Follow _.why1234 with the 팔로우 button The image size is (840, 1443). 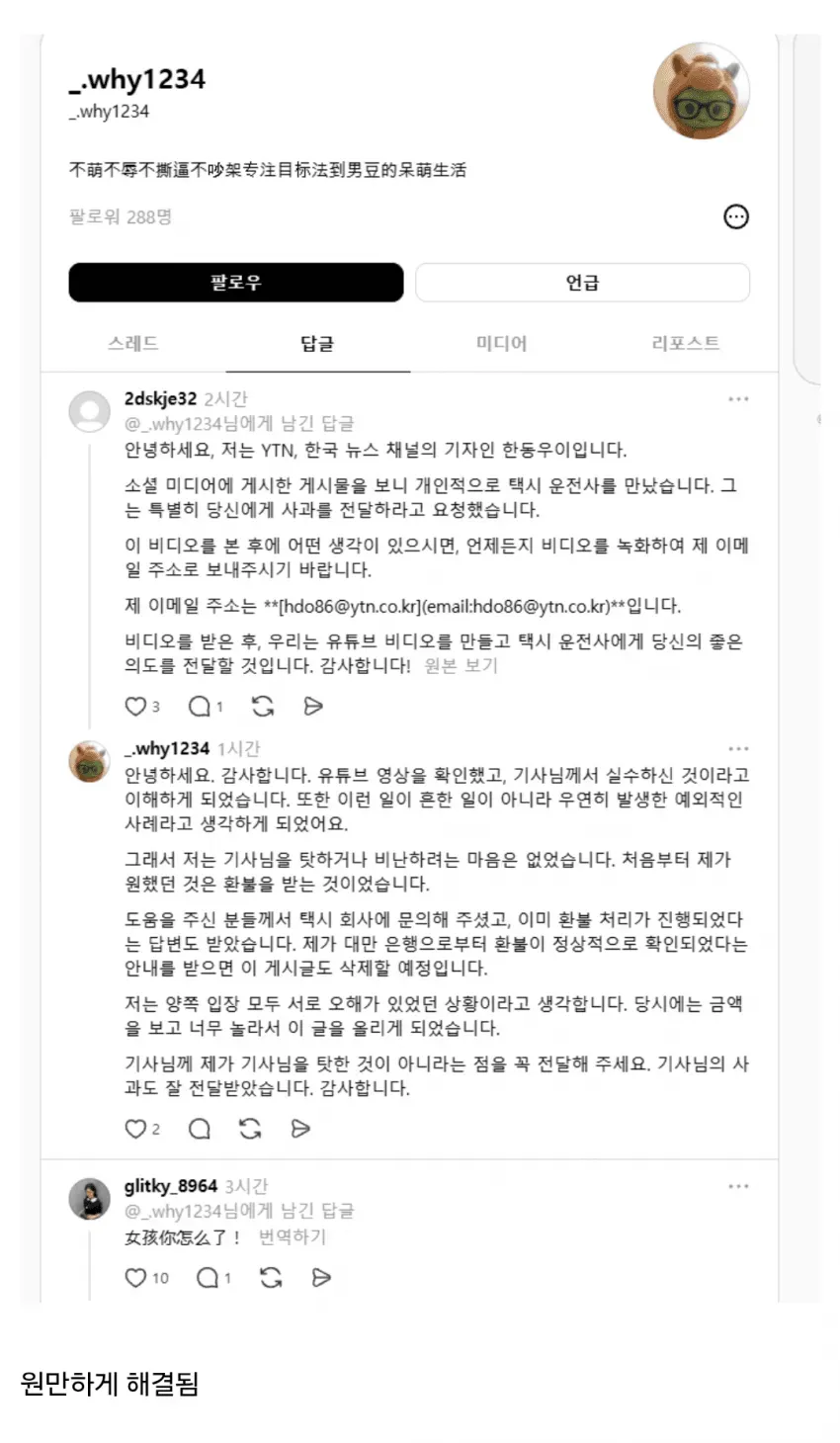click(x=236, y=283)
